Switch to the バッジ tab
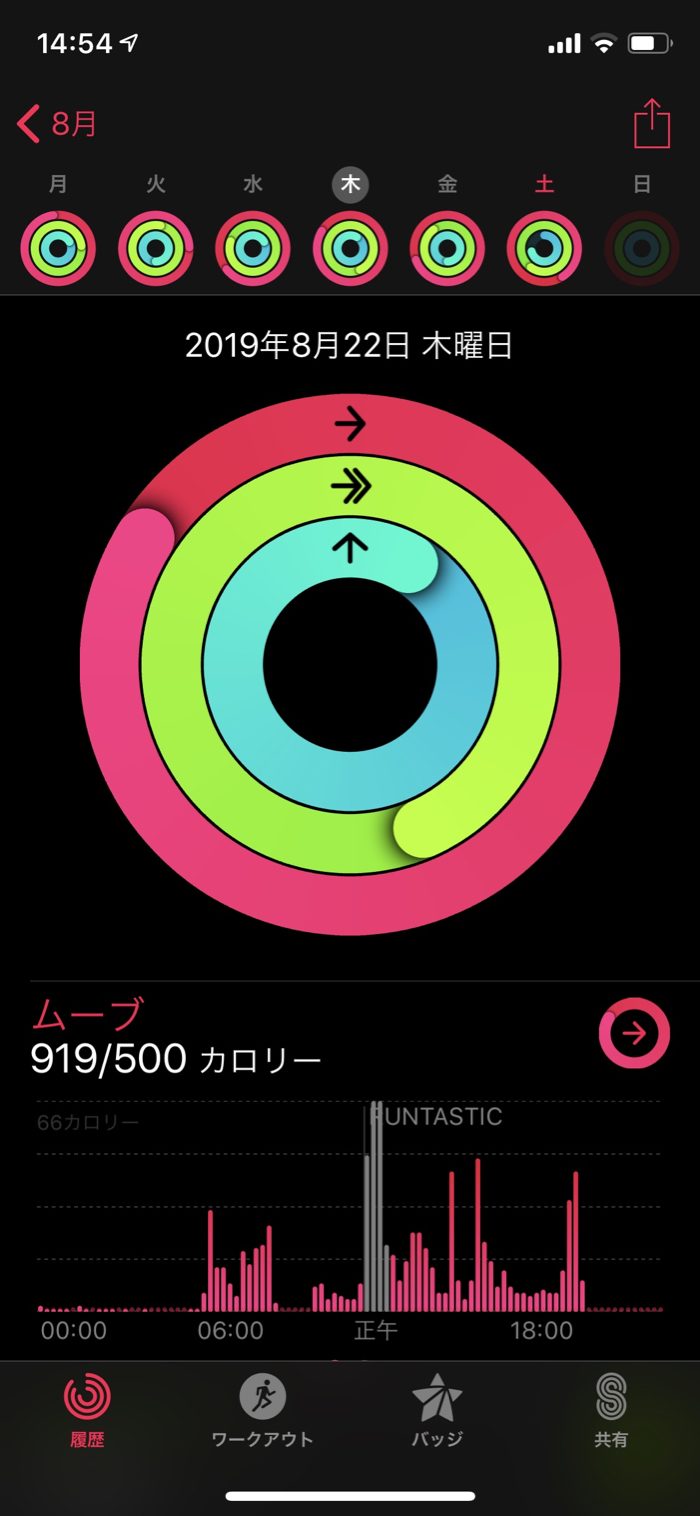Viewport: 700px width, 1516px height. coord(437,1410)
